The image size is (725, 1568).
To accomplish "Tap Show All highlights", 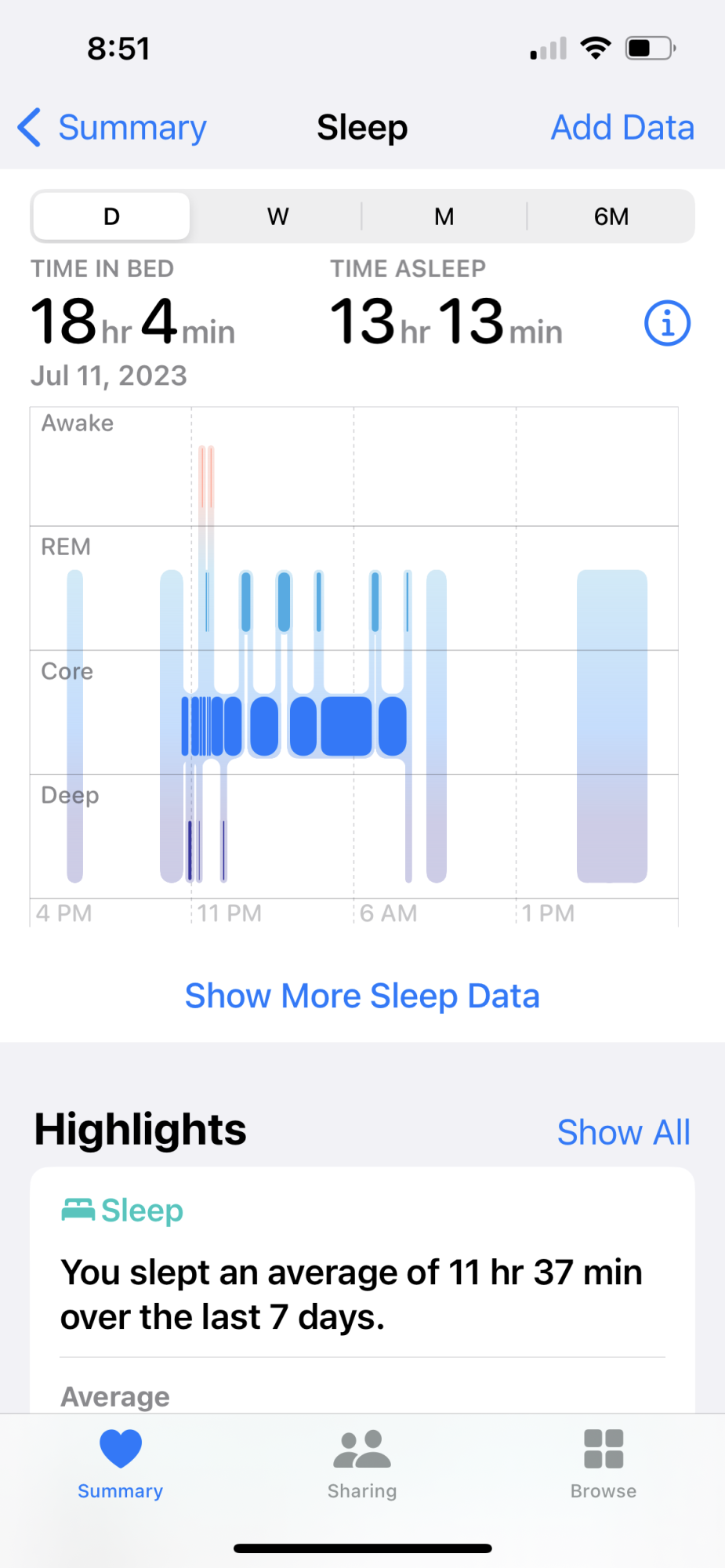I will (x=623, y=1132).
